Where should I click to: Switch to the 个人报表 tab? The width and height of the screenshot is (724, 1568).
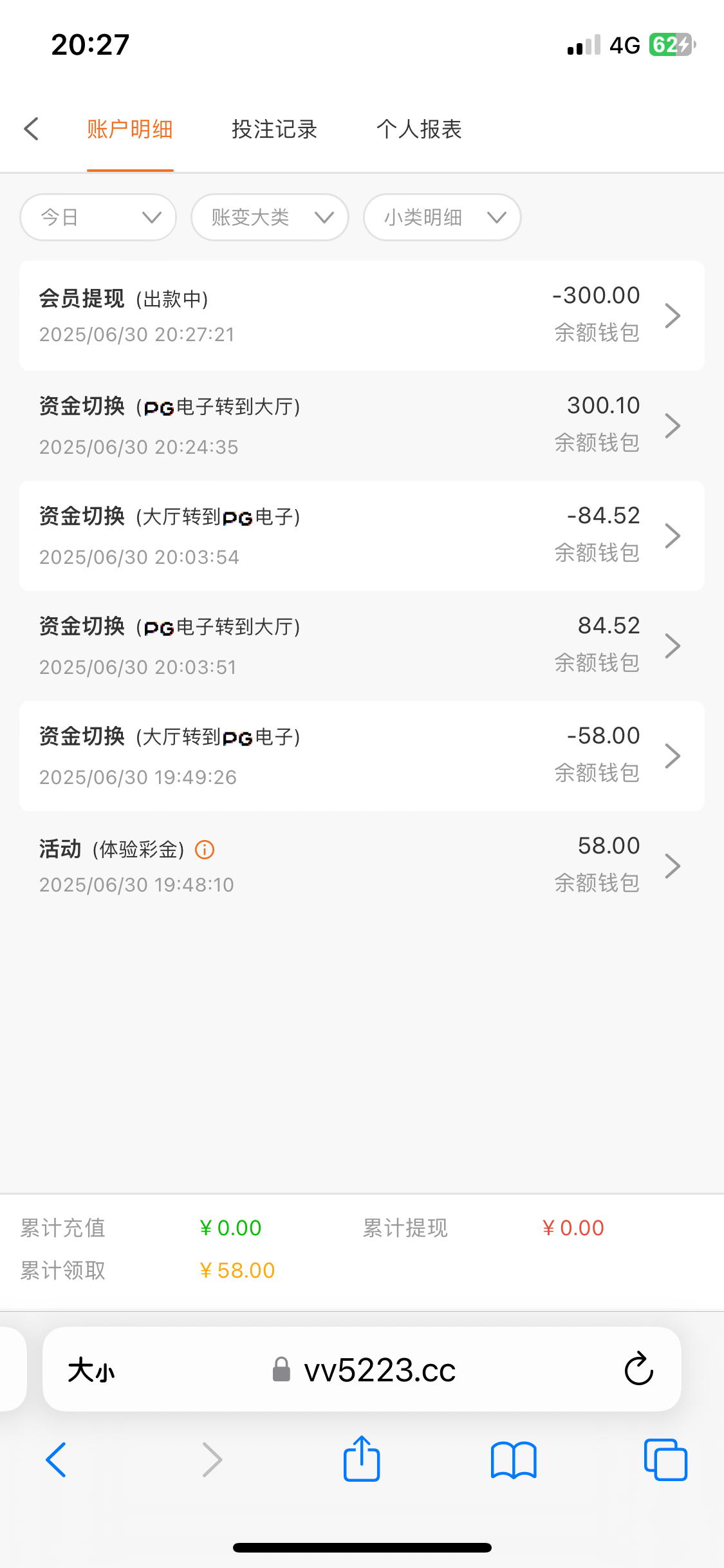[419, 129]
